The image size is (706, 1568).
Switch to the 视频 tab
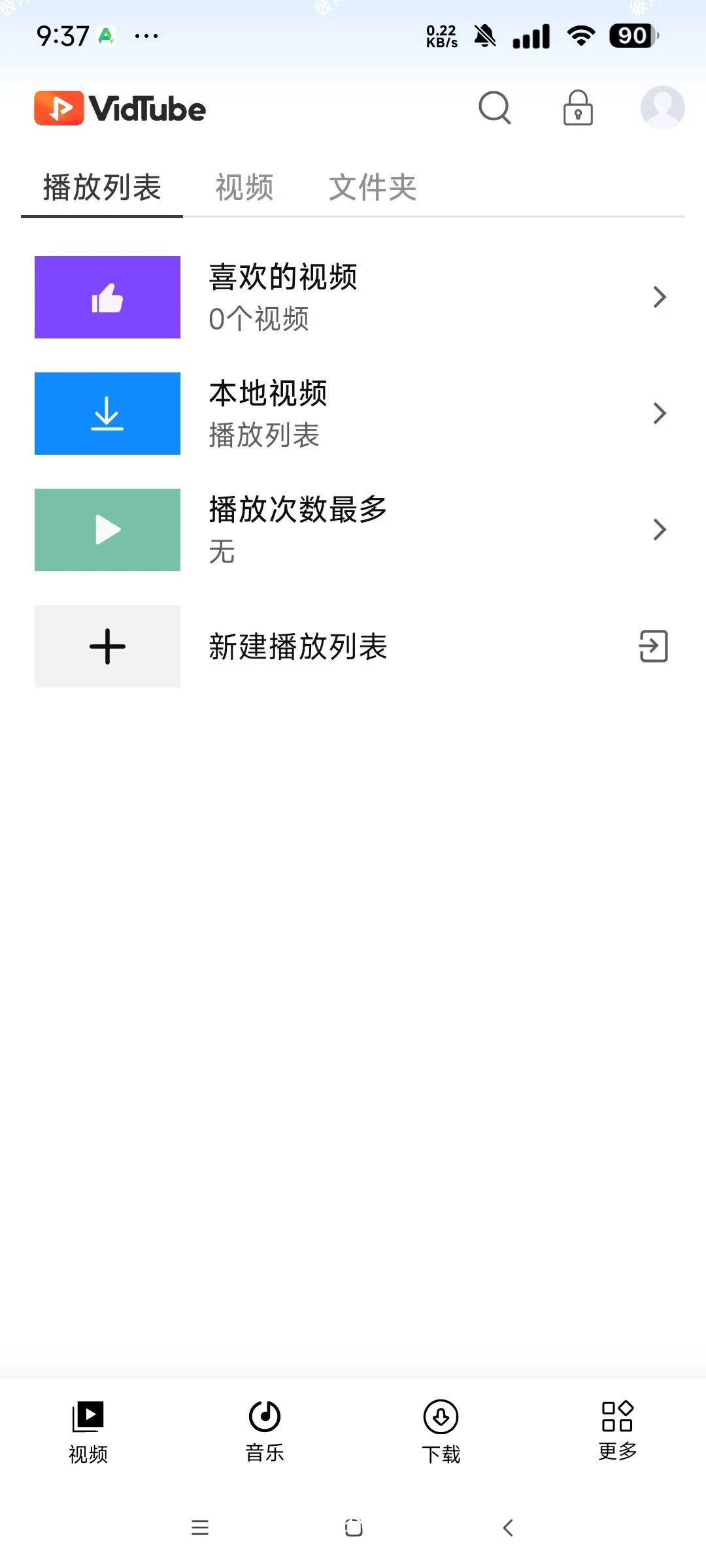(243, 188)
